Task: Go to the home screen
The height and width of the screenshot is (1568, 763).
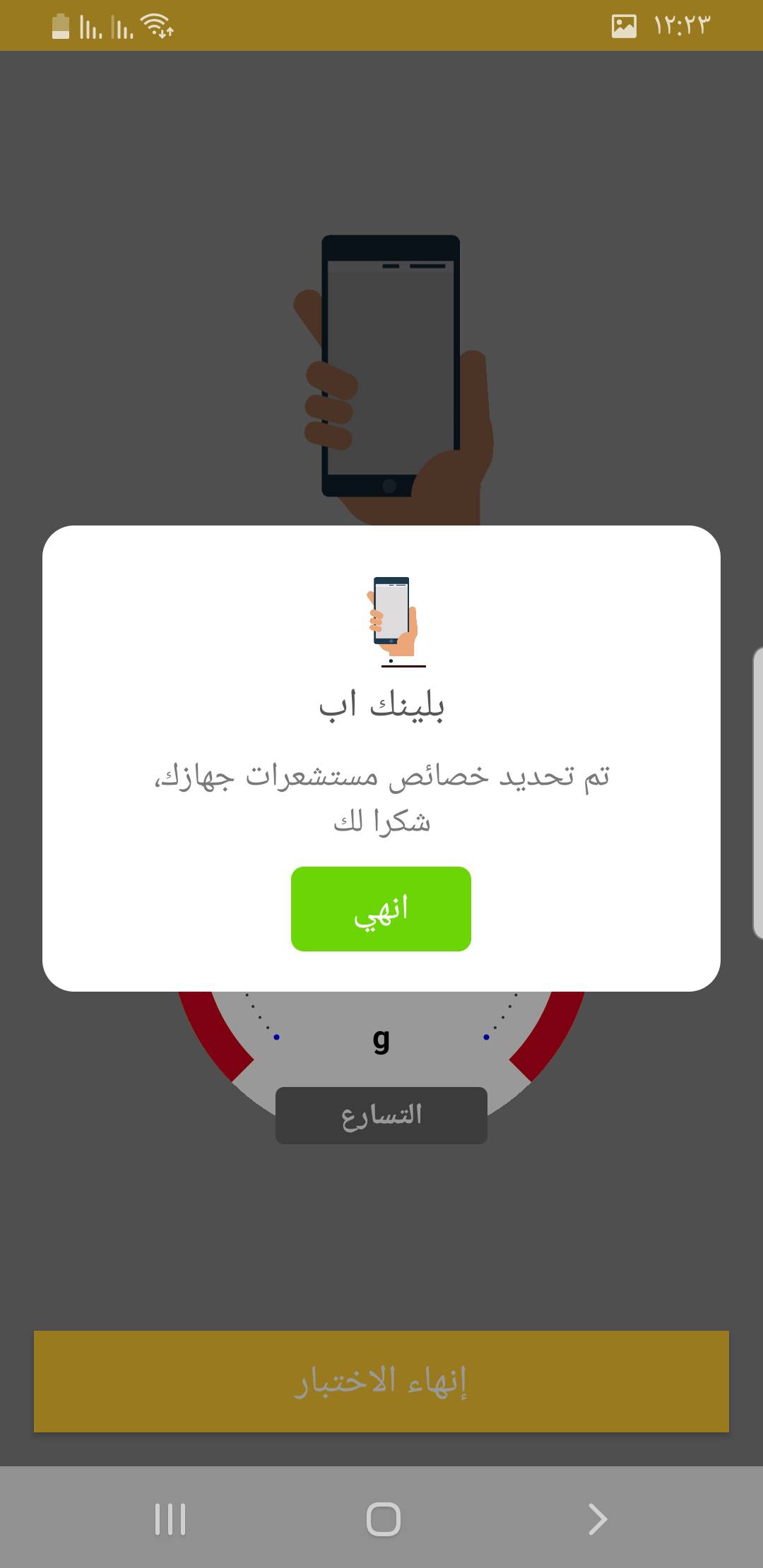Action: (x=383, y=1519)
